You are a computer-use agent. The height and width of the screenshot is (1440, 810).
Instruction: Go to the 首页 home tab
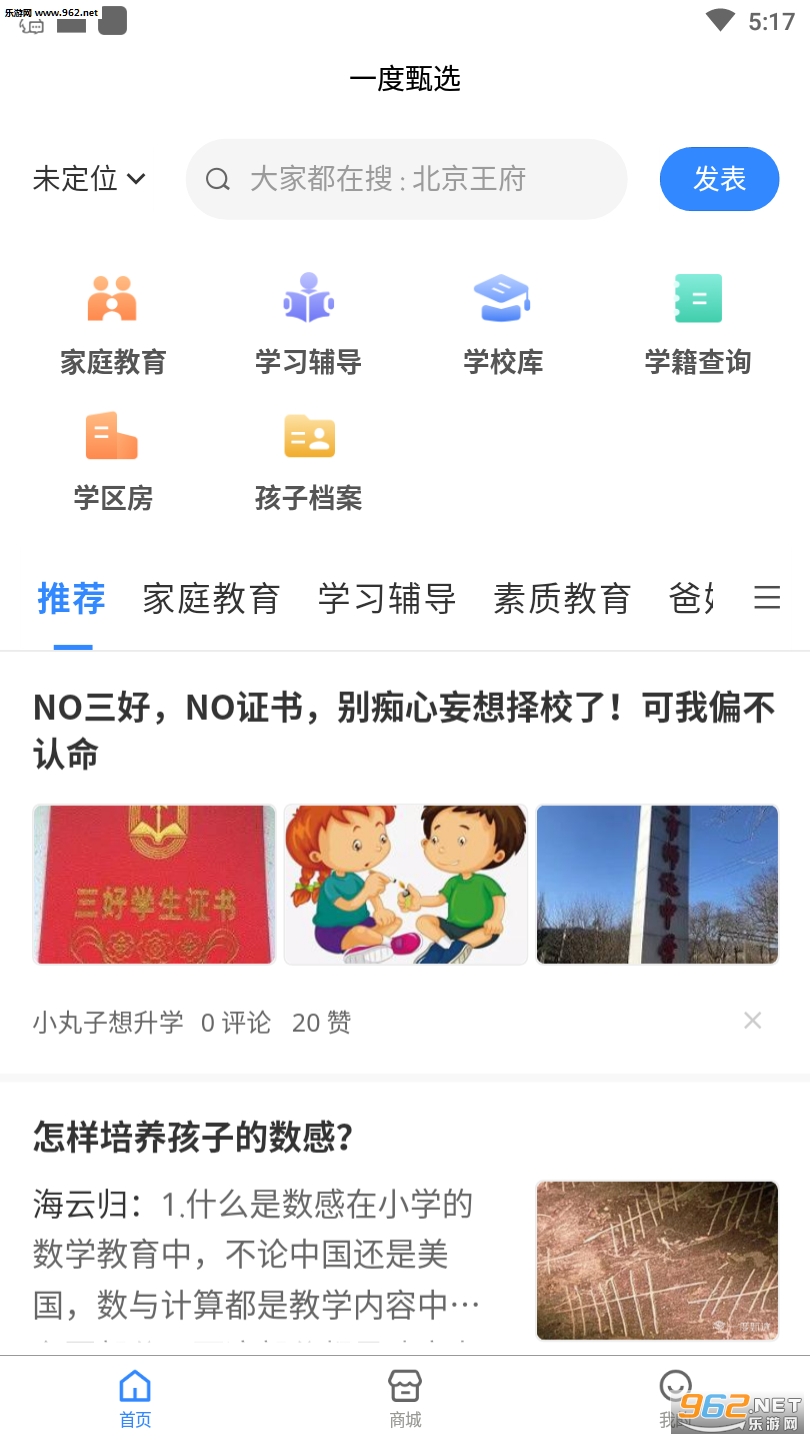135,1399
